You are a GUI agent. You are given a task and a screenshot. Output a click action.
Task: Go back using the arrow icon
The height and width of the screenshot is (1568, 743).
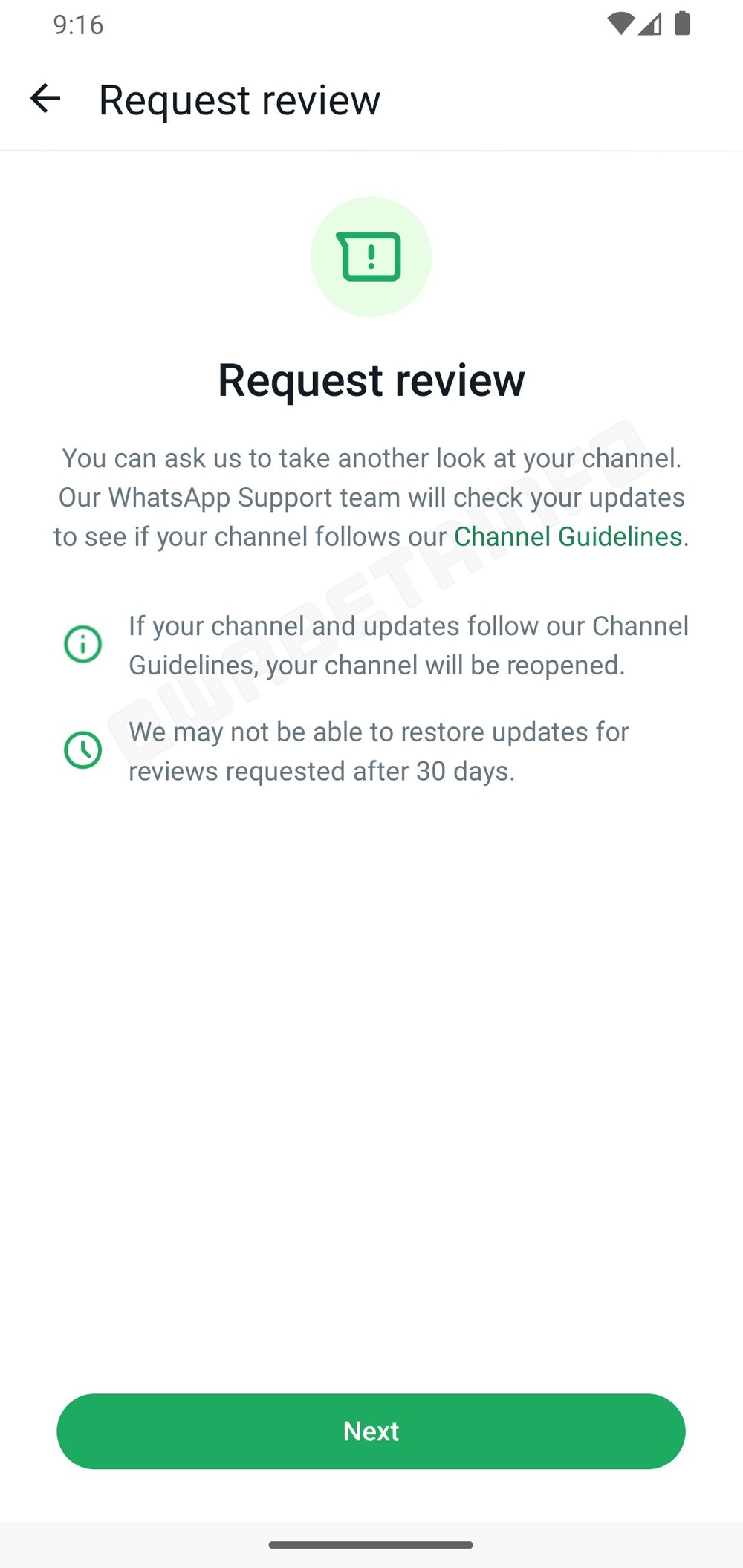(45, 99)
